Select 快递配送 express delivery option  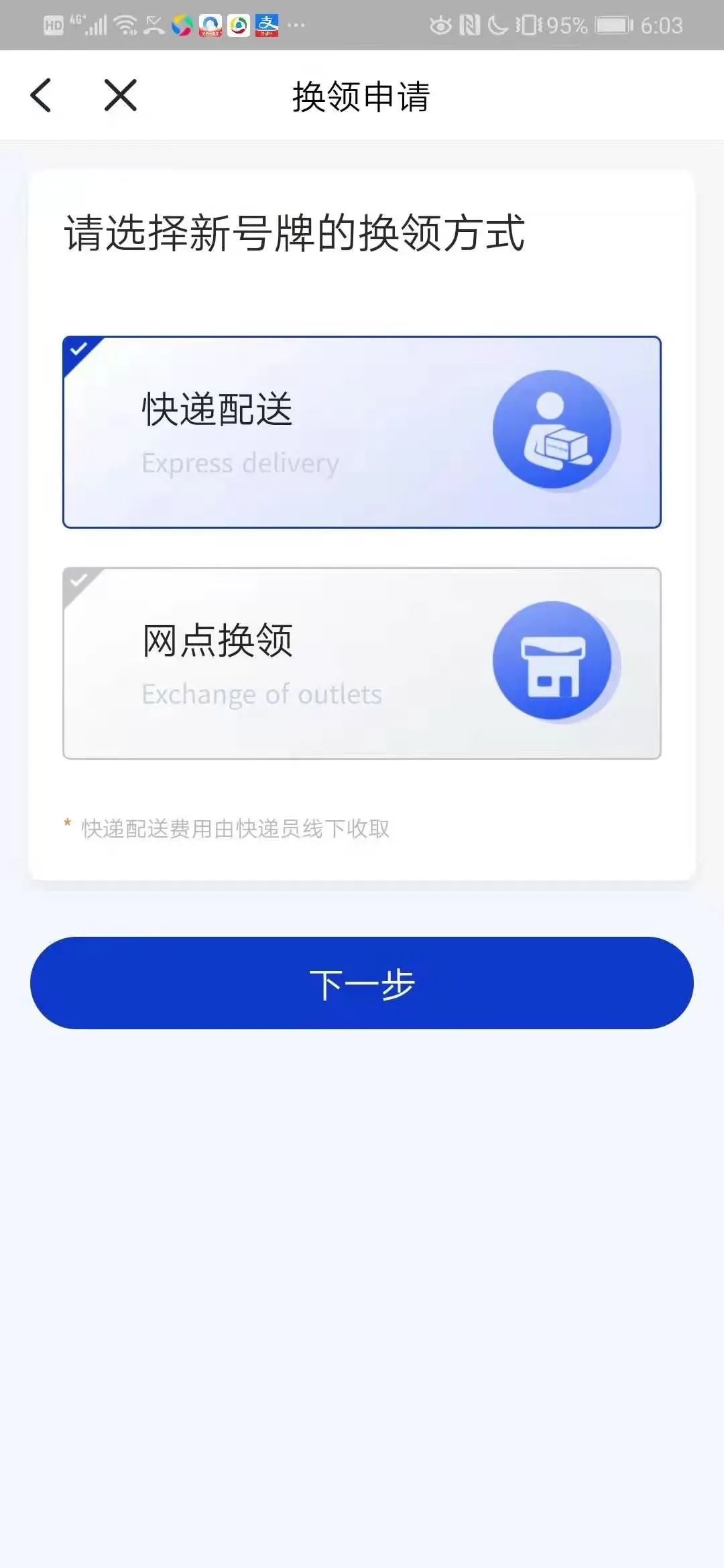point(362,432)
